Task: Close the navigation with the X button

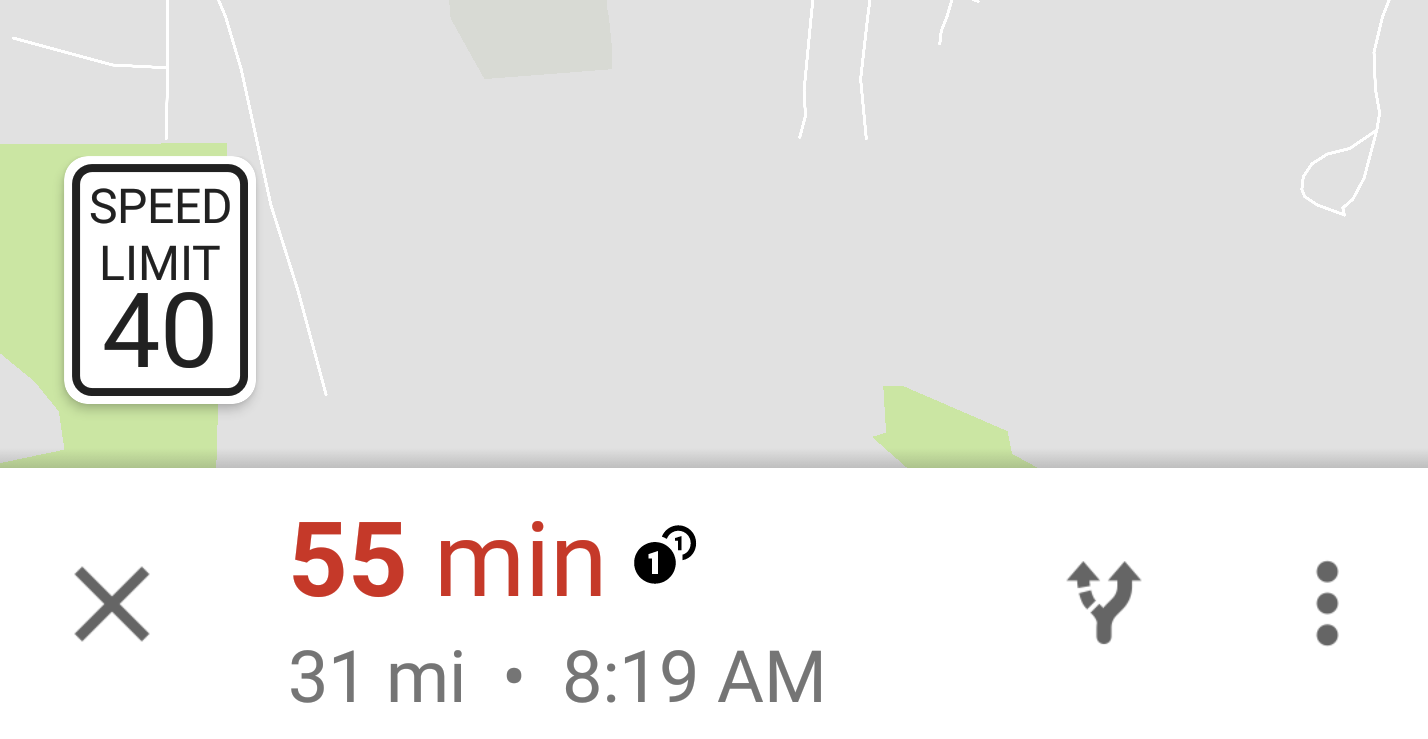Action: tap(111, 603)
